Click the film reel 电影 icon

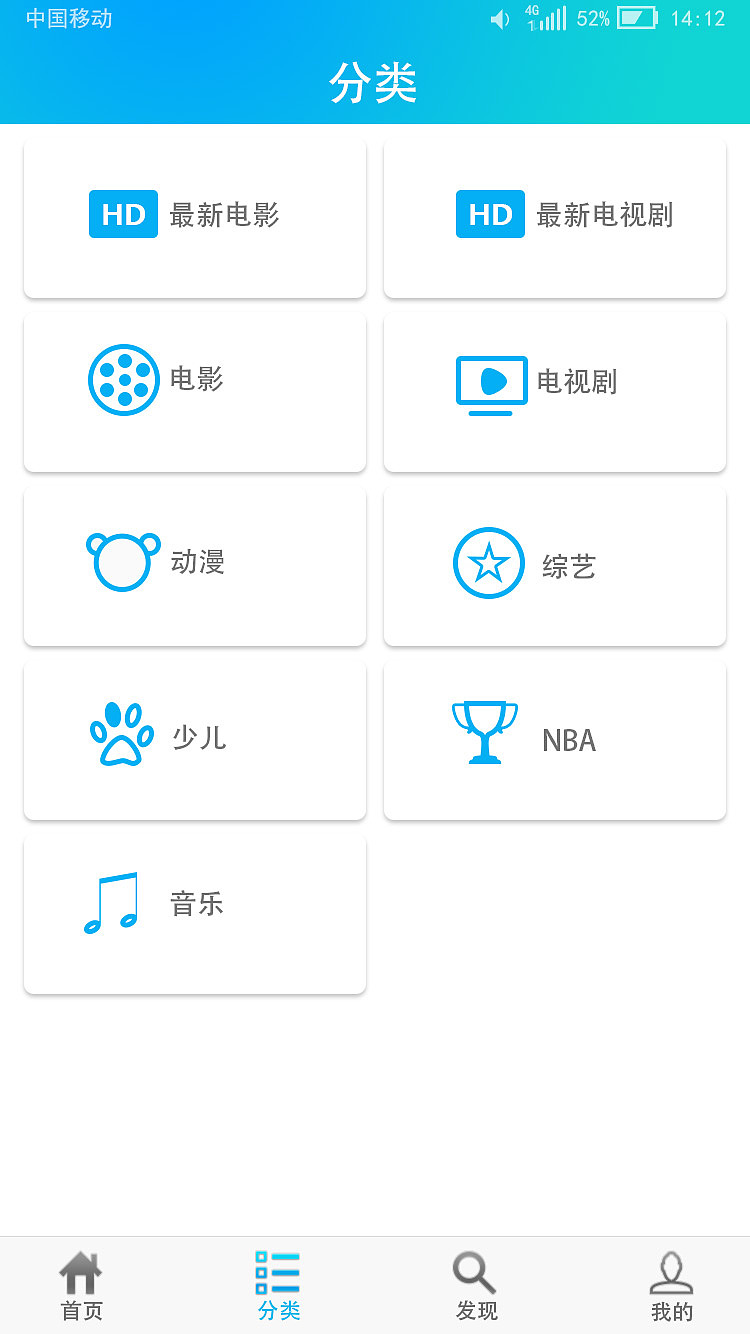[x=123, y=380]
